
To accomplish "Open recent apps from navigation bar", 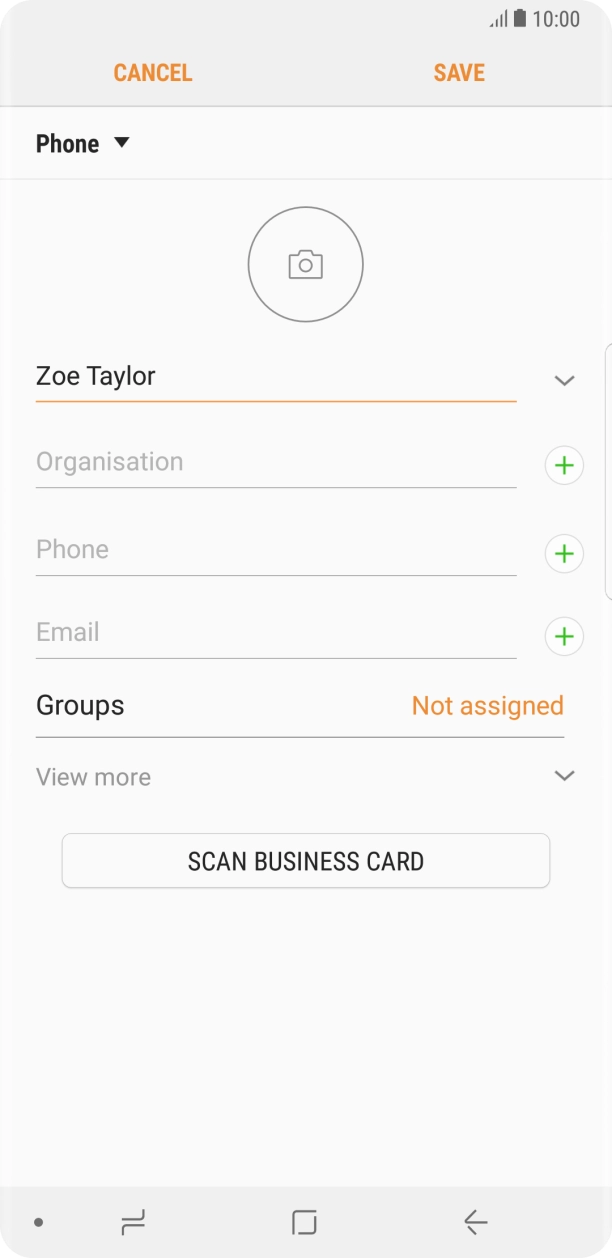I will click(132, 1221).
